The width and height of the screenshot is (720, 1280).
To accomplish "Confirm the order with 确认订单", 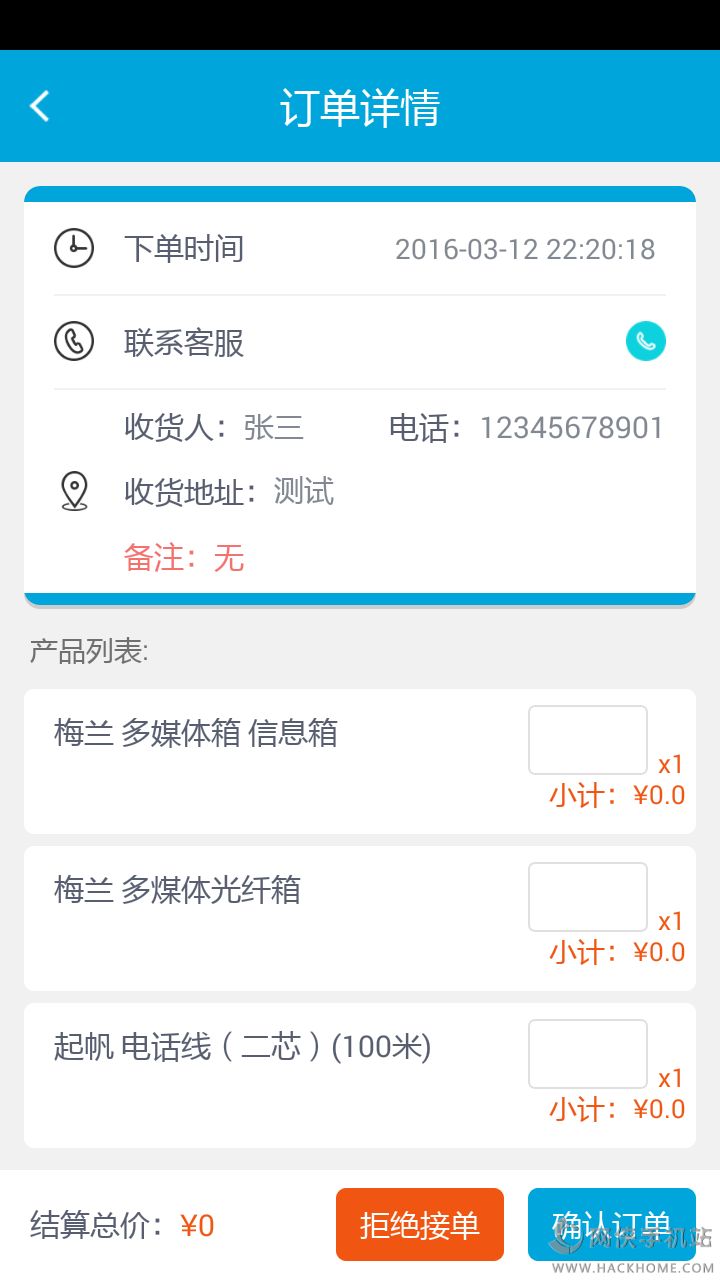I will click(612, 1224).
